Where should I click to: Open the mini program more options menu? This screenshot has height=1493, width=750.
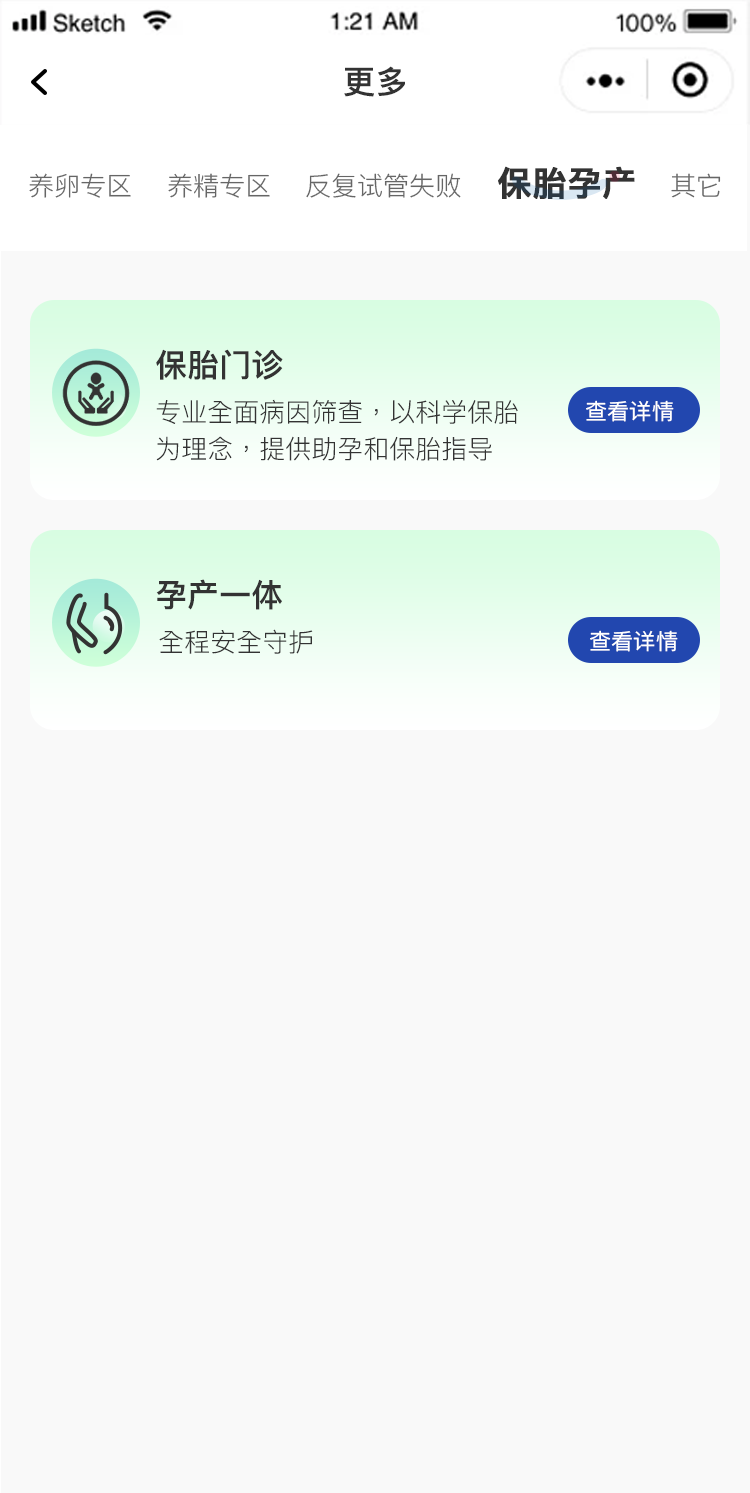(x=604, y=81)
